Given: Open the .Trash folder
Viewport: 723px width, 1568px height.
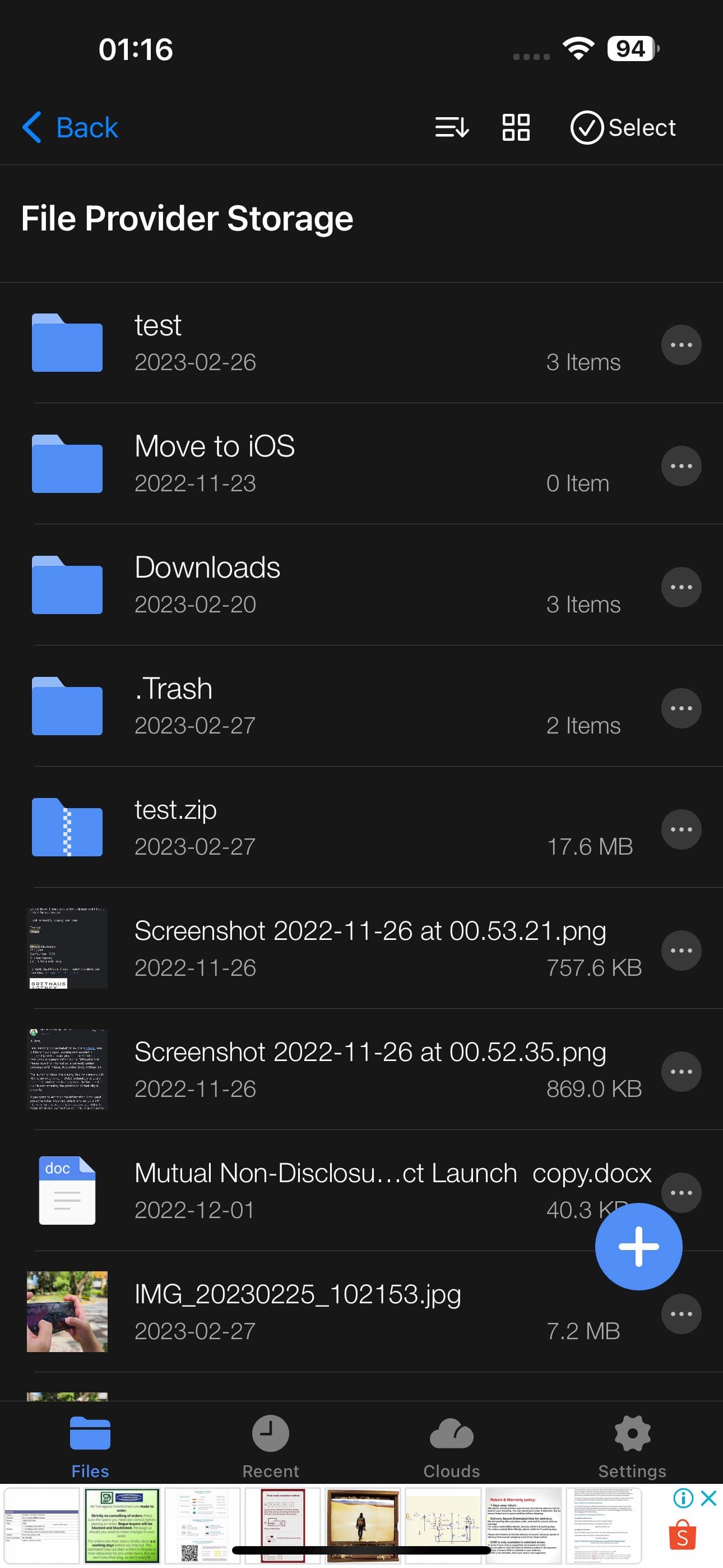Looking at the screenshot, I should (x=304, y=706).
